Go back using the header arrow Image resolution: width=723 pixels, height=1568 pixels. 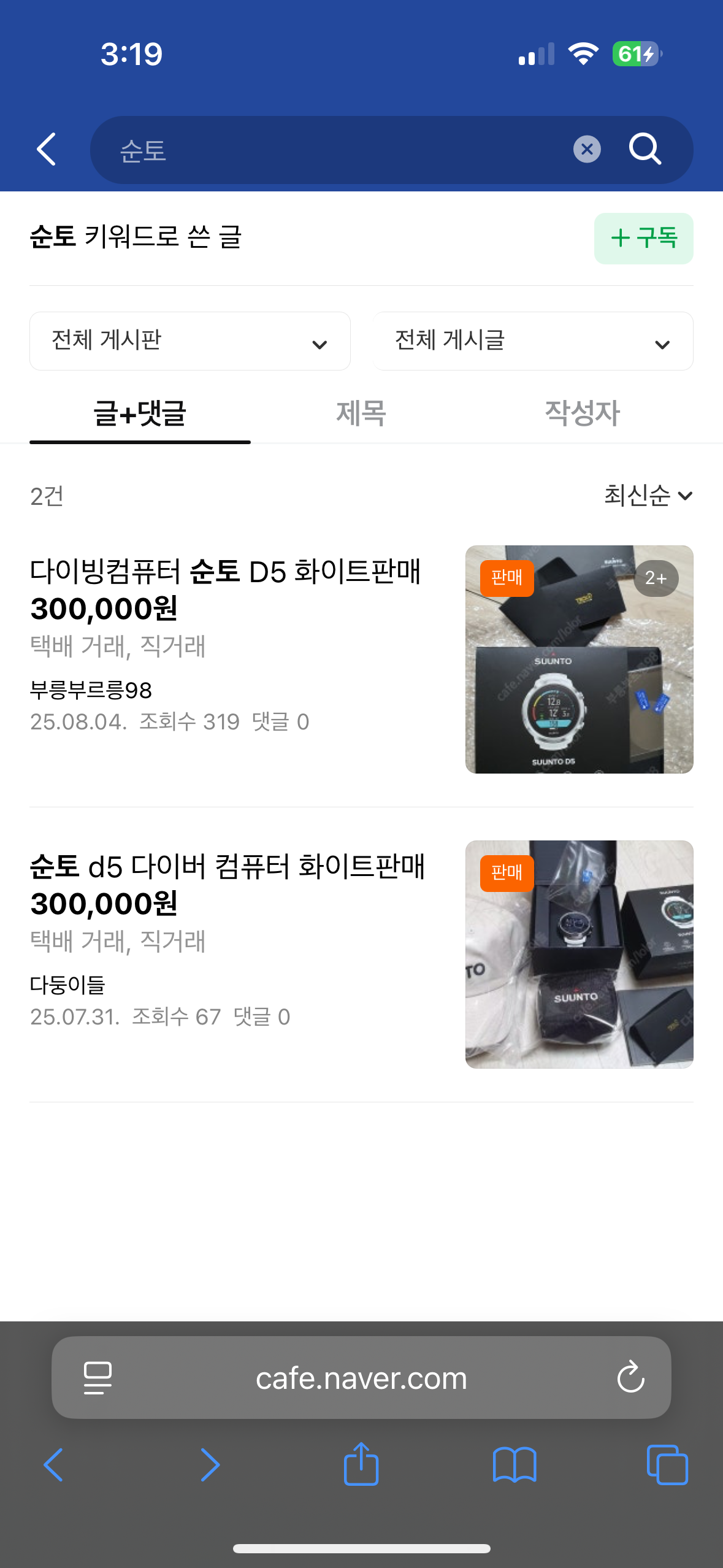tap(47, 149)
